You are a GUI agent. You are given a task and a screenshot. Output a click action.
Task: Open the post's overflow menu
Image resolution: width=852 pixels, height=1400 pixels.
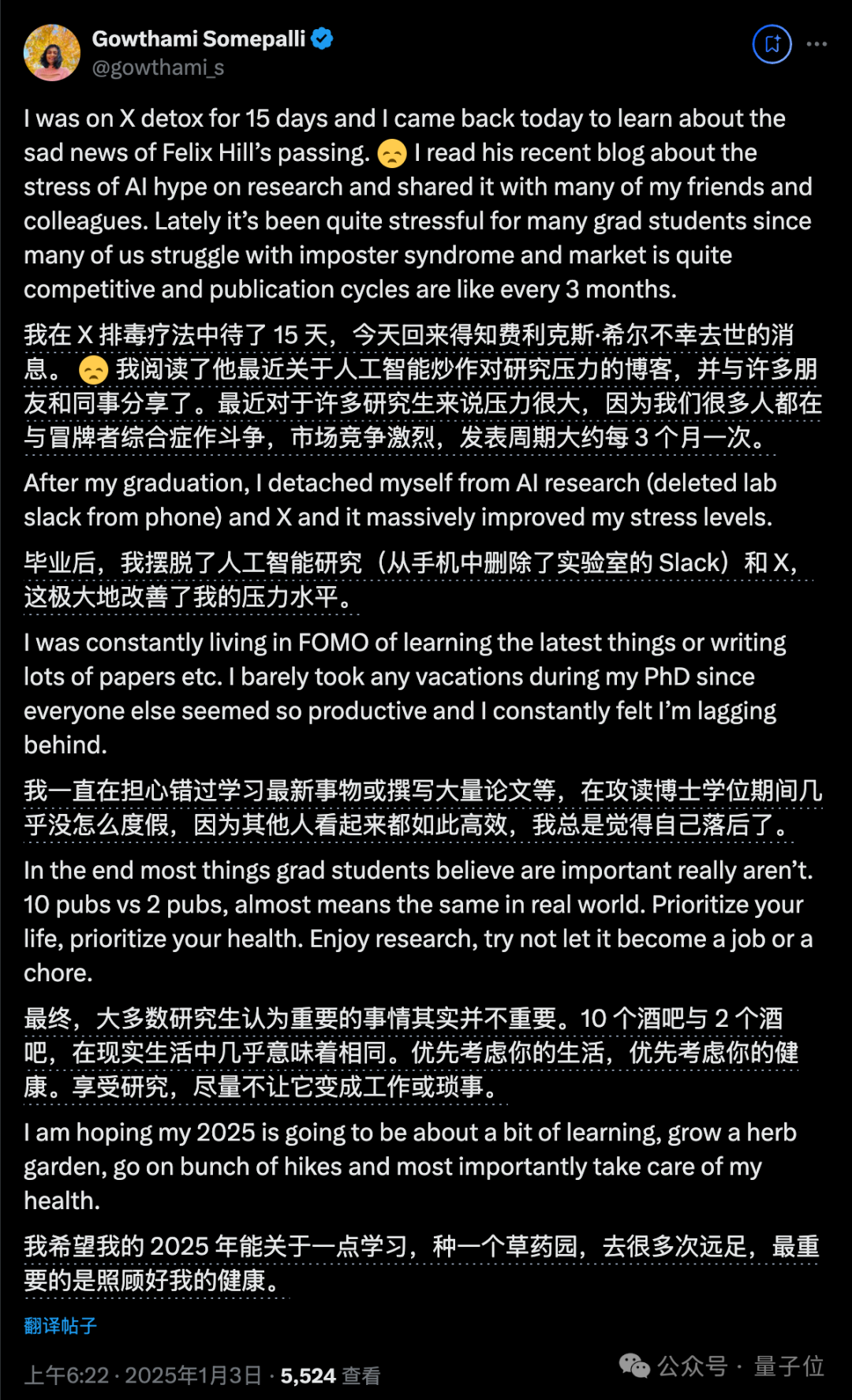point(816,44)
